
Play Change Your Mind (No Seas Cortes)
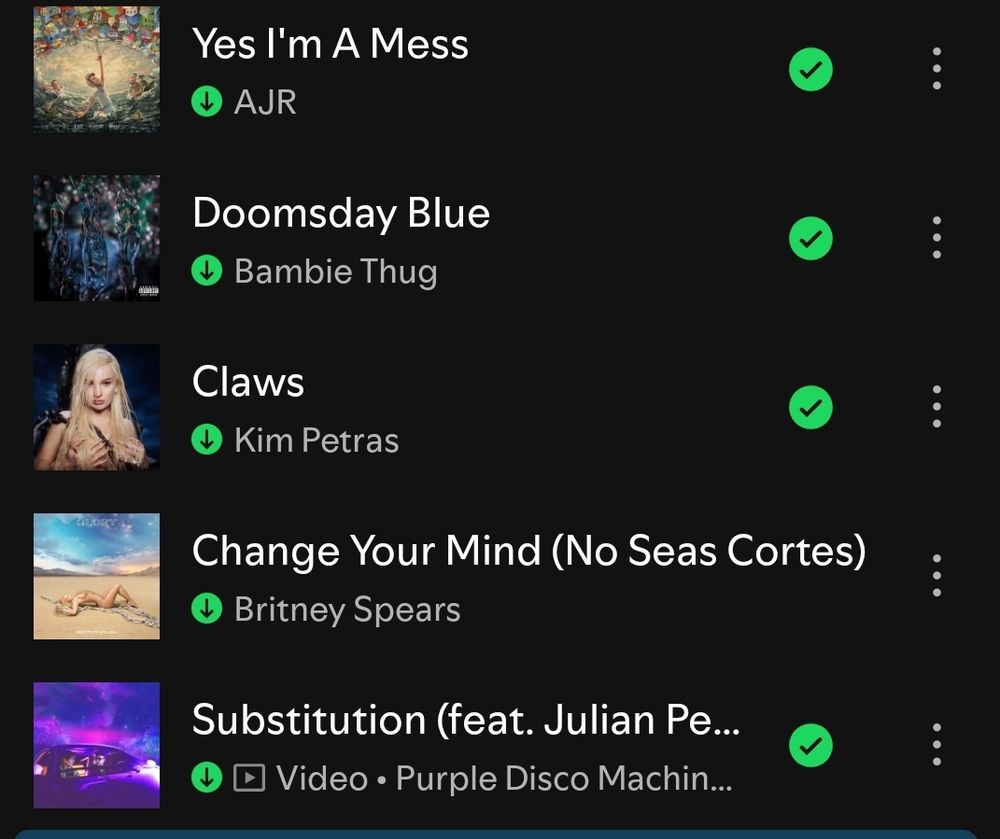(528, 552)
